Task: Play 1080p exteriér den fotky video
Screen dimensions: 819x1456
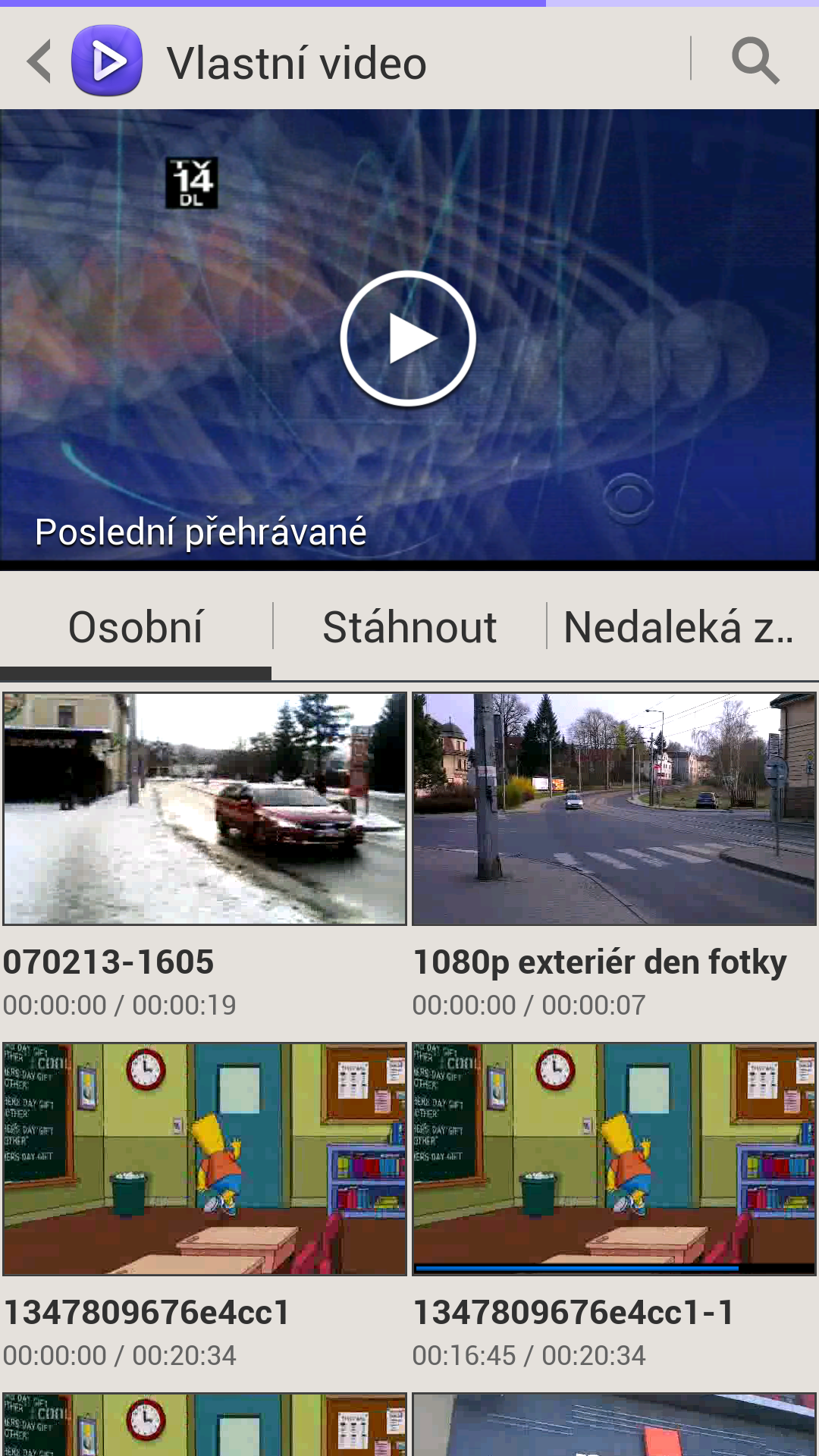Action: coord(614,808)
